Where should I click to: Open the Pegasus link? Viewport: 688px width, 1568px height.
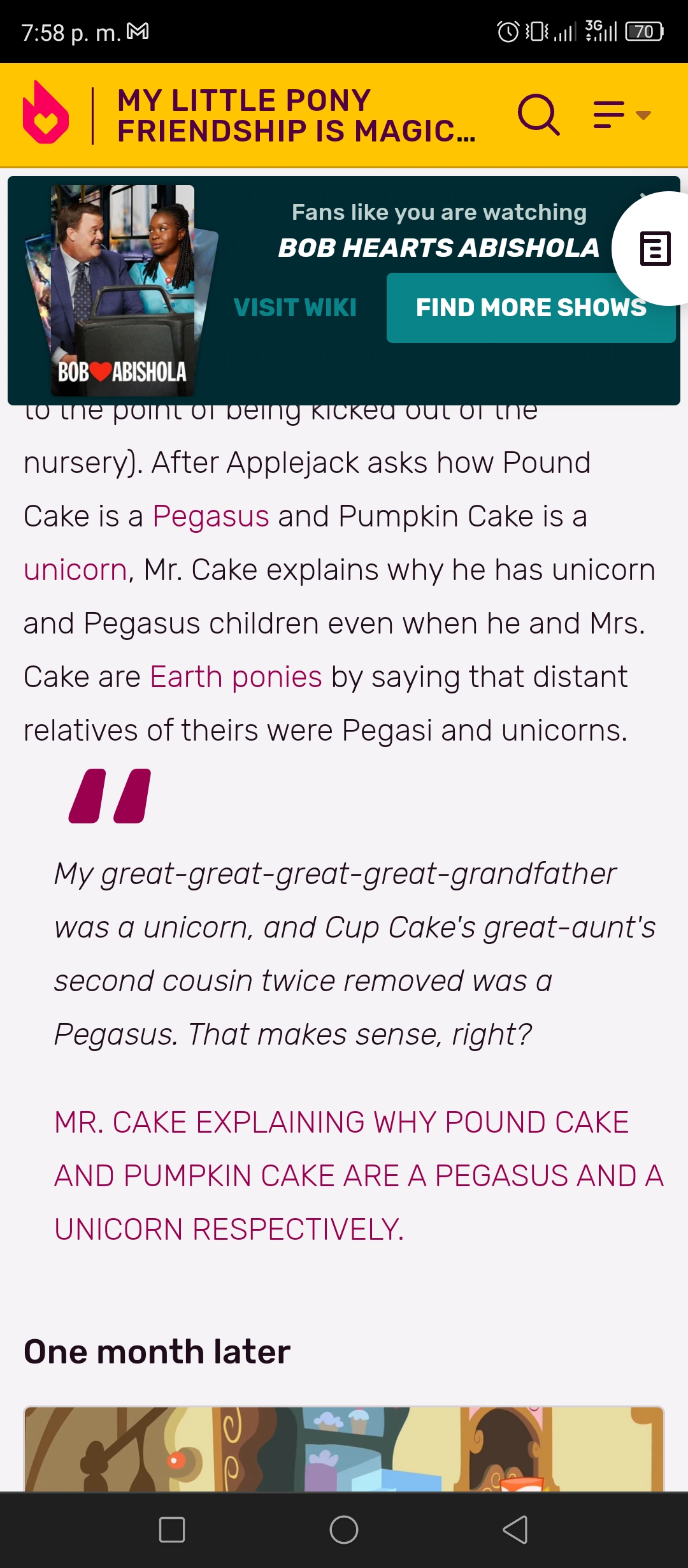click(x=211, y=516)
